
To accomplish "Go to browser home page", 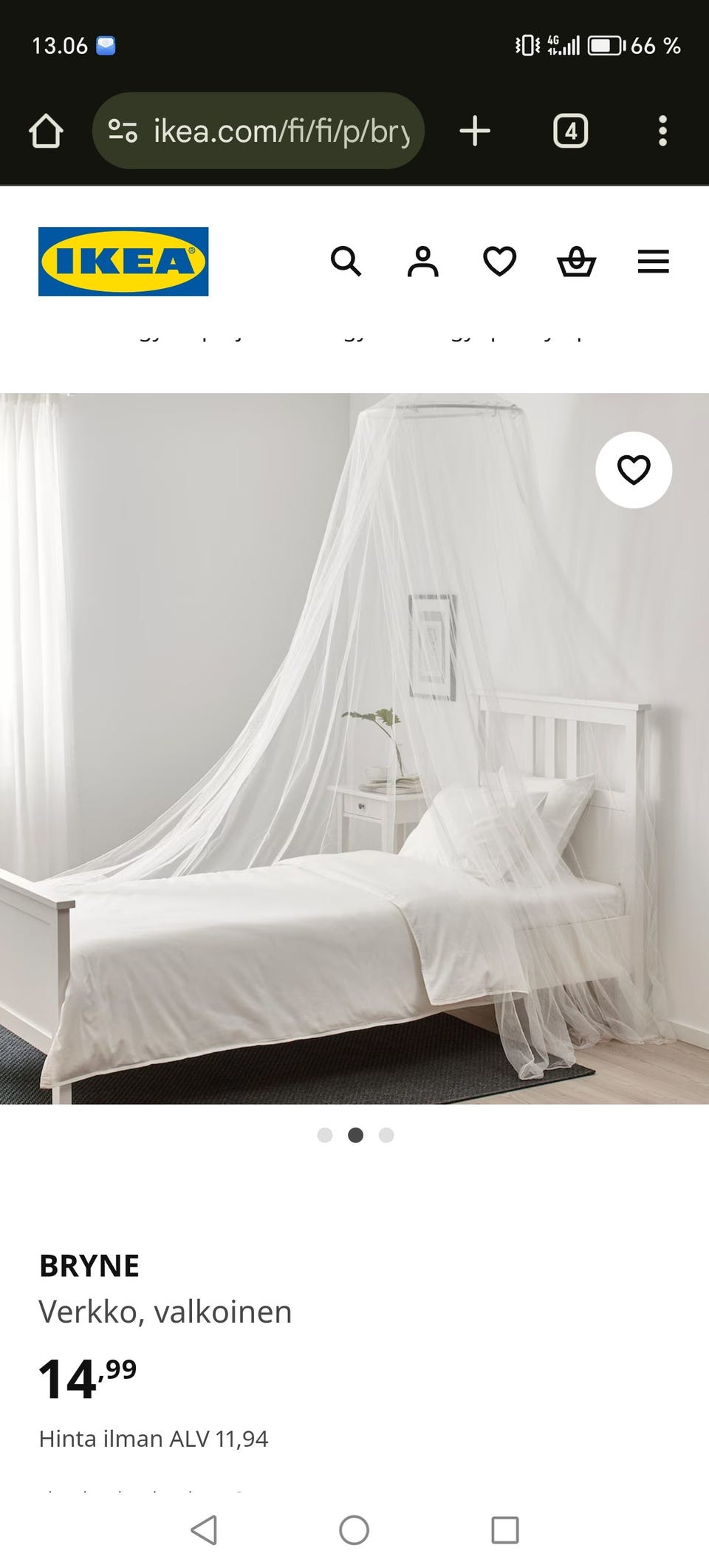I will point(46,131).
